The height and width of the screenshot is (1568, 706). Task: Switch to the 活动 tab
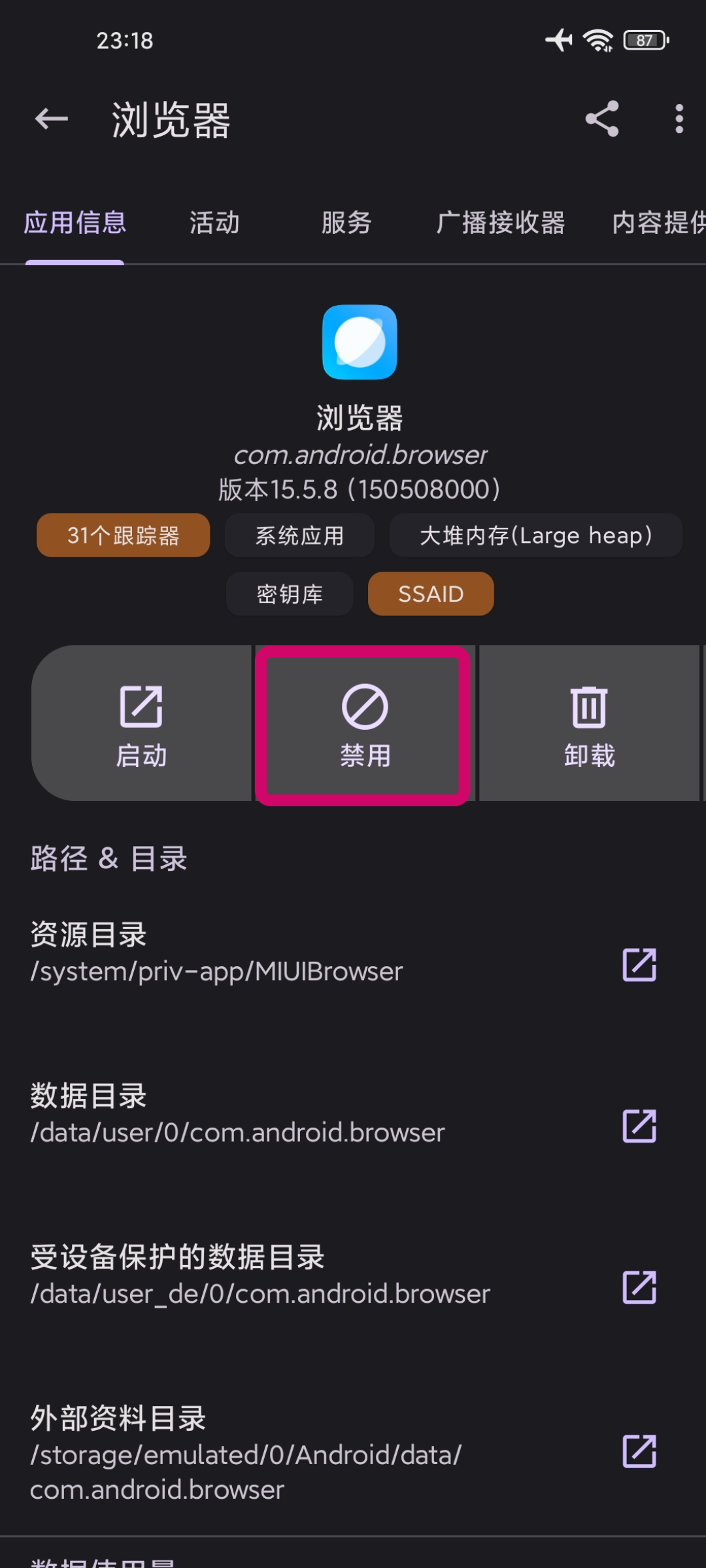214,223
